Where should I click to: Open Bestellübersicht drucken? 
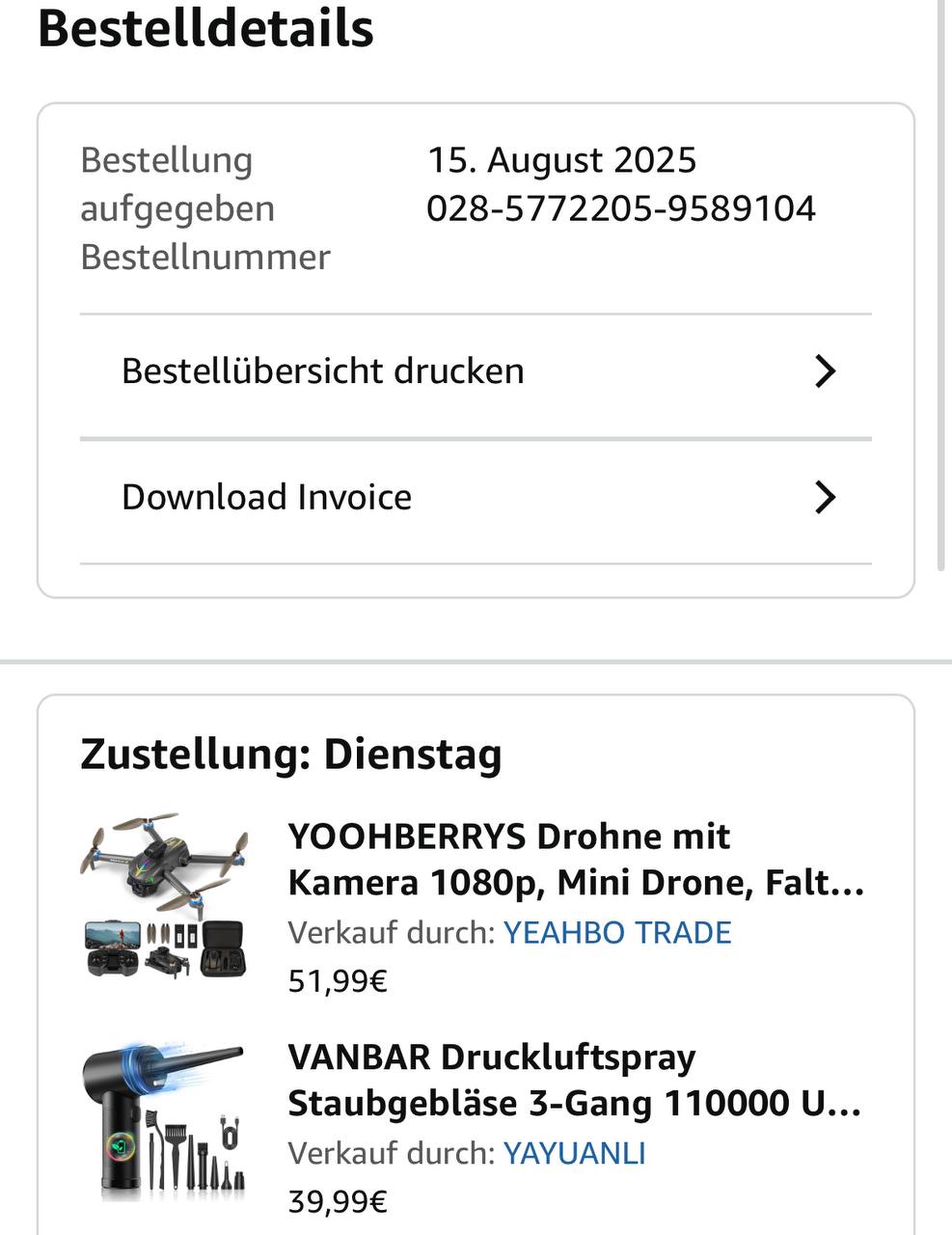click(x=475, y=371)
